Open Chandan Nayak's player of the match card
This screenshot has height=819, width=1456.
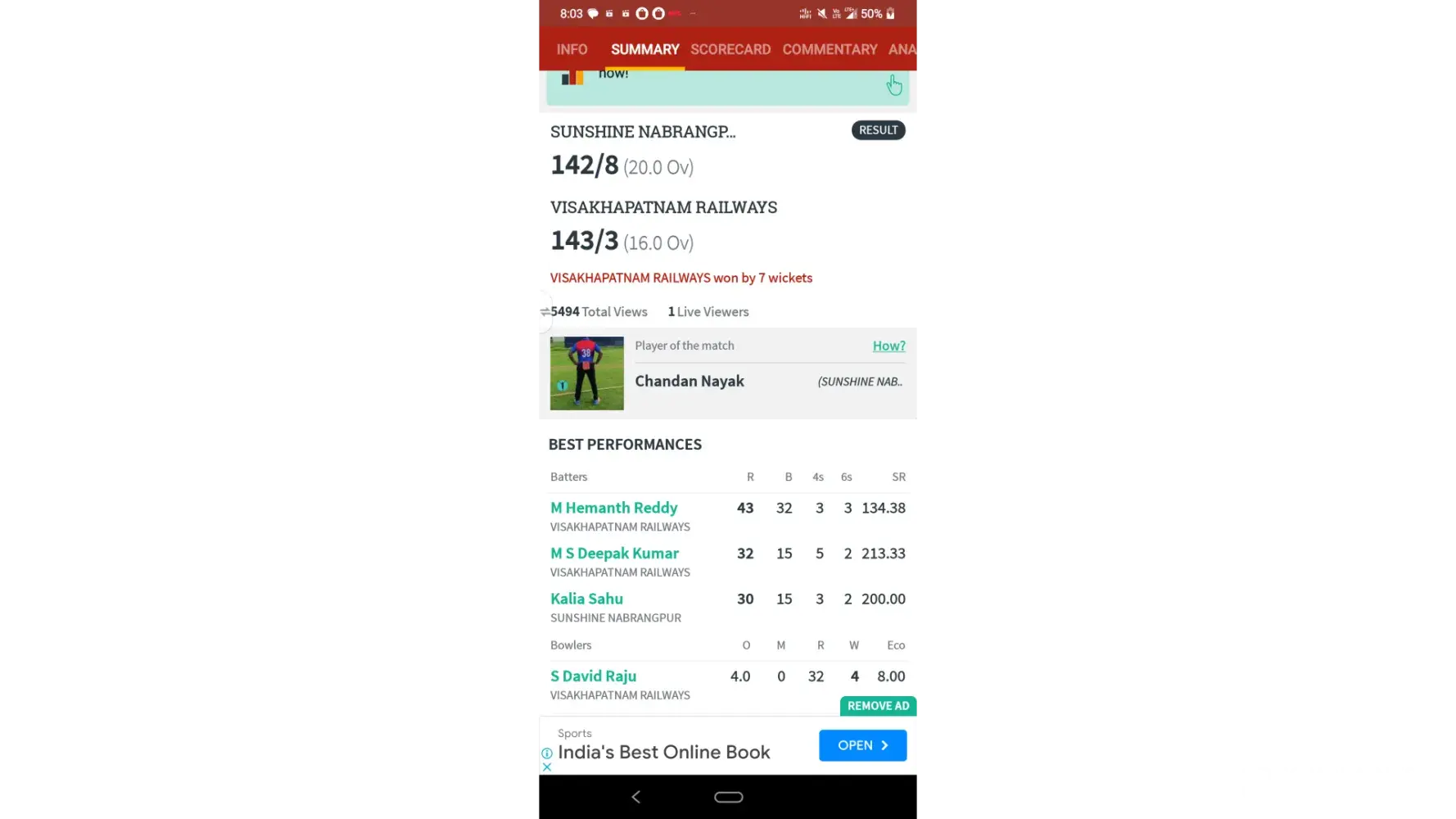[x=690, y=381]
